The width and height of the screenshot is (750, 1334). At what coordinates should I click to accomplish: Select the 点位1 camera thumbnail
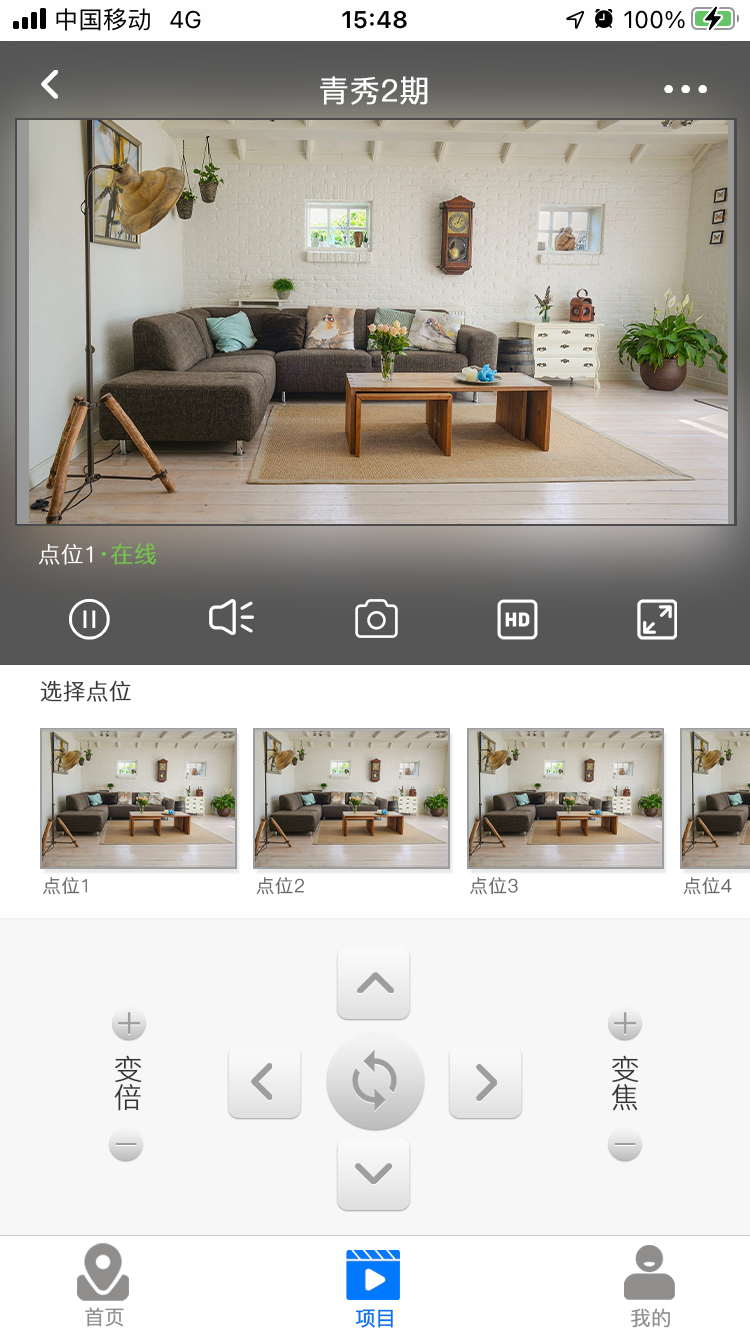(x=138, y=798)
